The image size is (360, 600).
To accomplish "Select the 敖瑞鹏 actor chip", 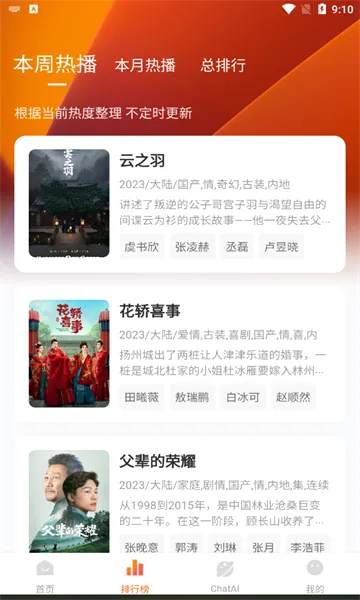I will (192, 397).
